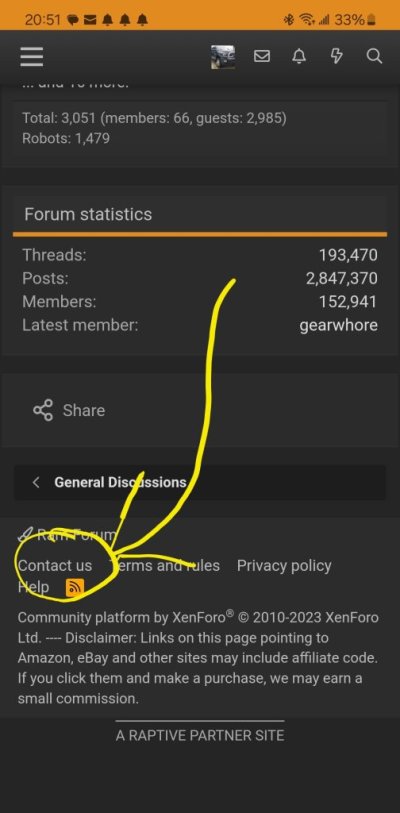
Task: Open the inbox envelope icon
Action: click(262, 56)
